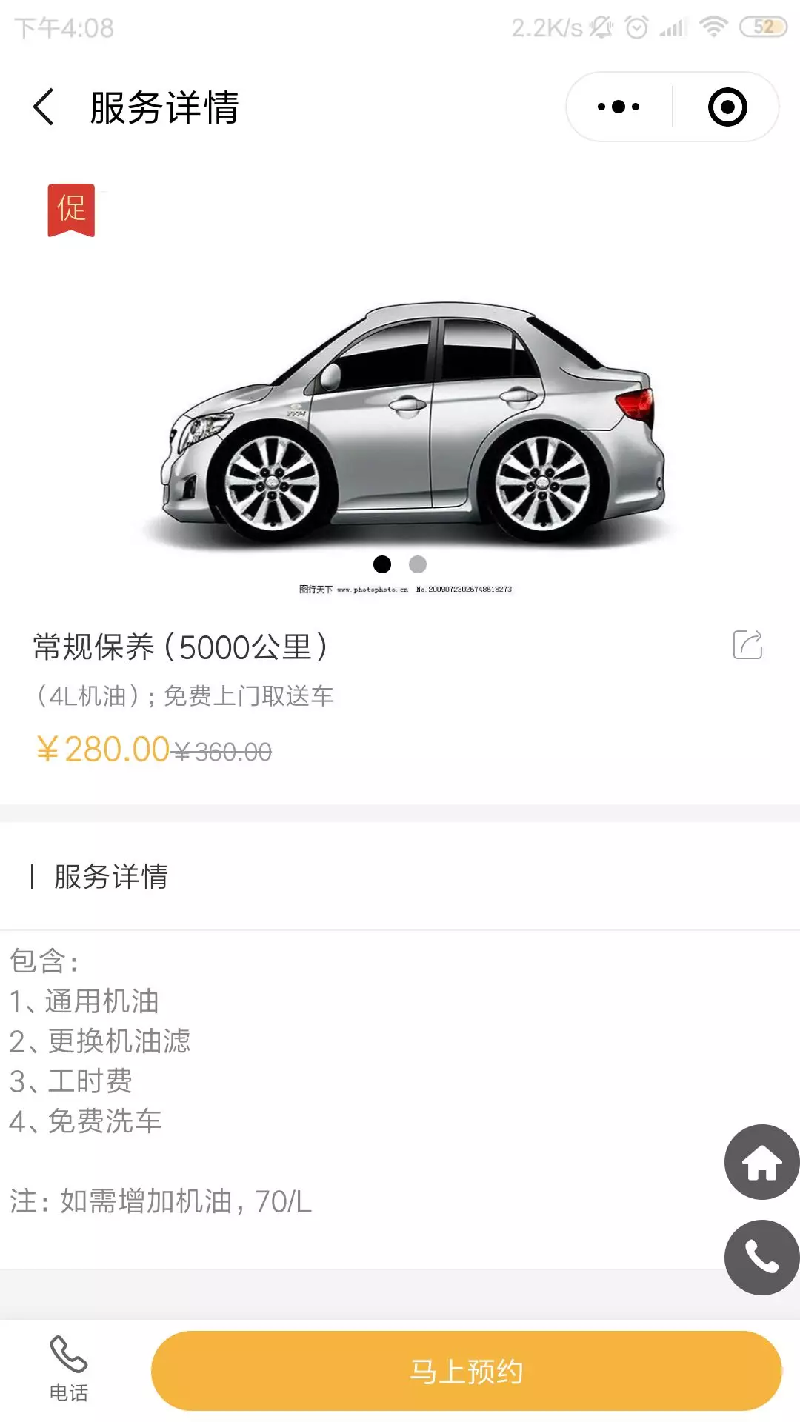800x1422 pixels.
Task: Go back from the 服务详情 page
Action: (x=43, y=107)
